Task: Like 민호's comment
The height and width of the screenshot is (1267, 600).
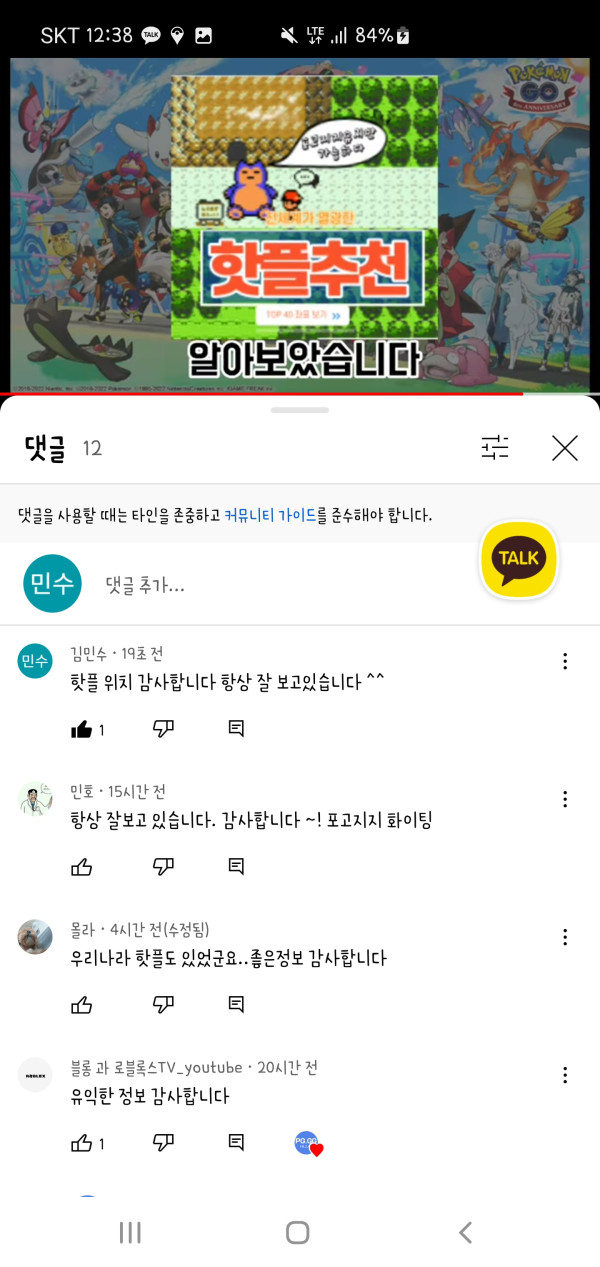Action: 82,867
